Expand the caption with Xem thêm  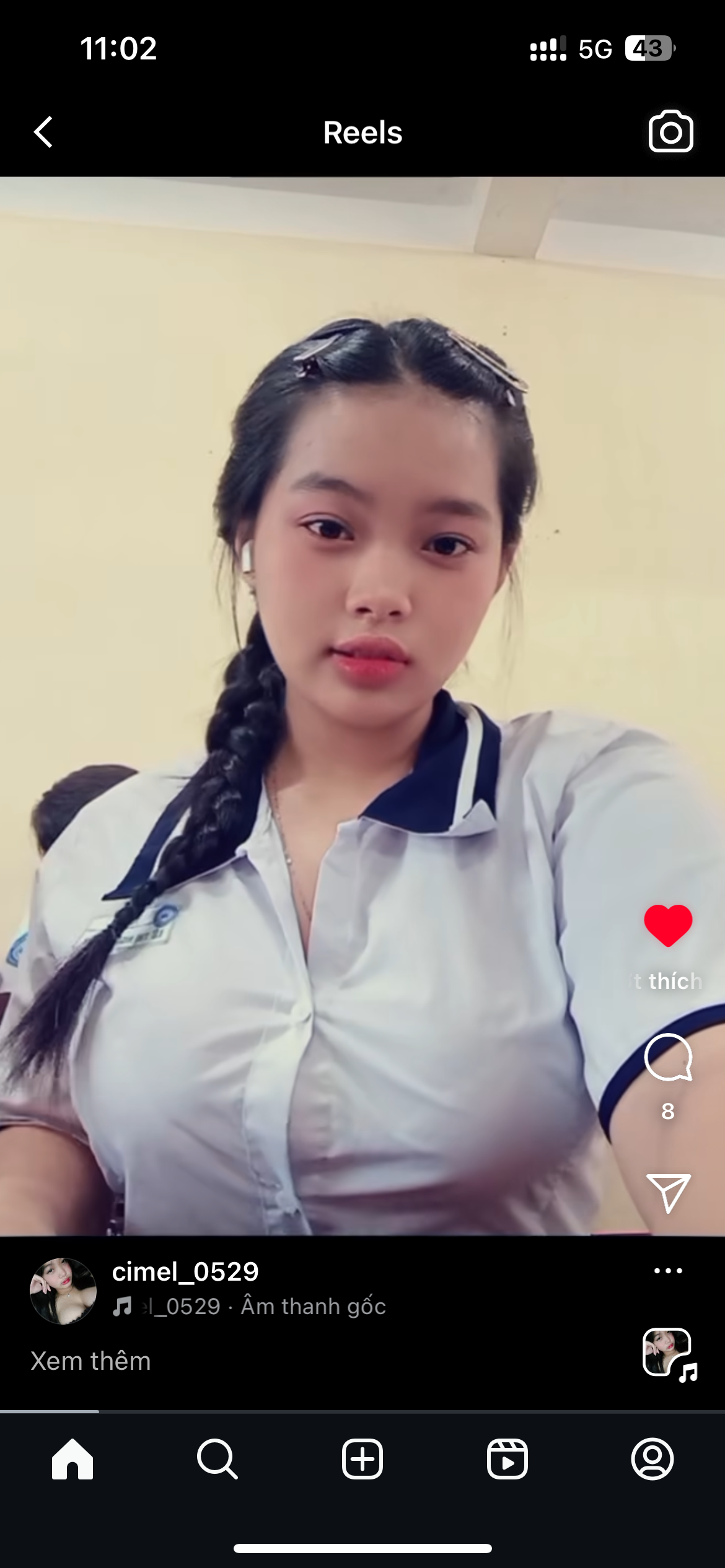pyautogui.click(x=91, y=1361)
